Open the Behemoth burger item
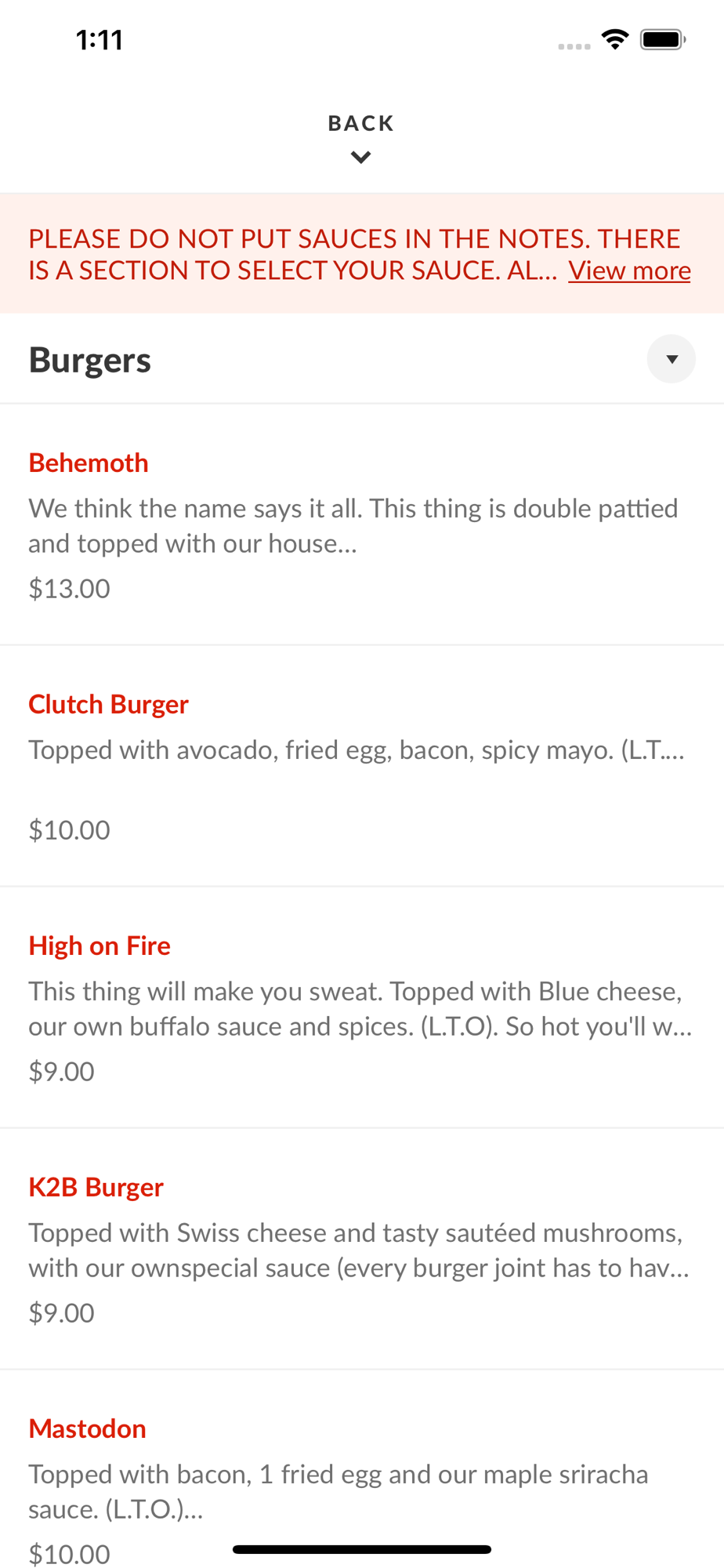Screen dimensions: 724x1568 pos(362,524)
